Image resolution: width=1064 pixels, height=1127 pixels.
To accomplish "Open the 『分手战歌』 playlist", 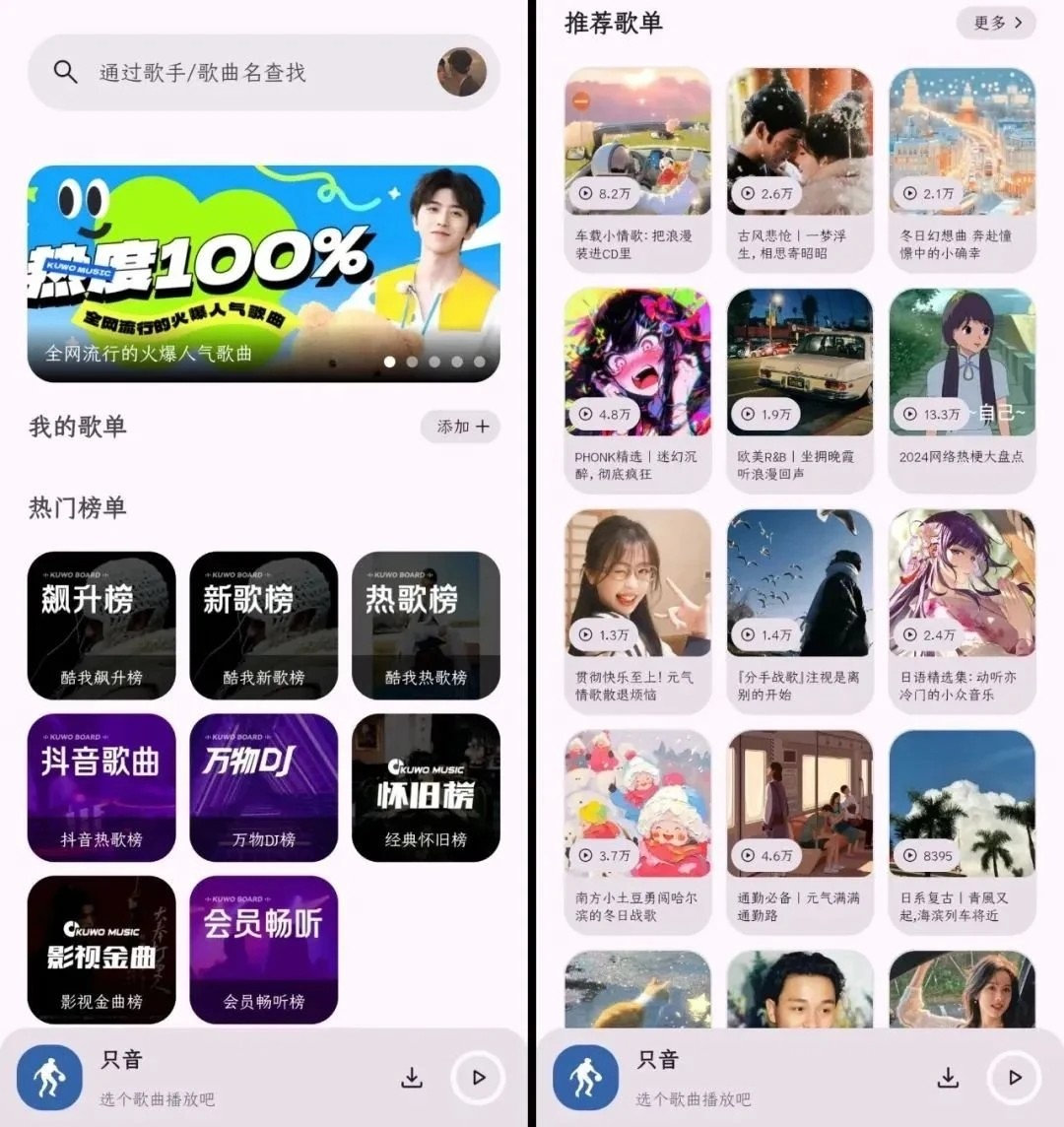I will [799, 609].
